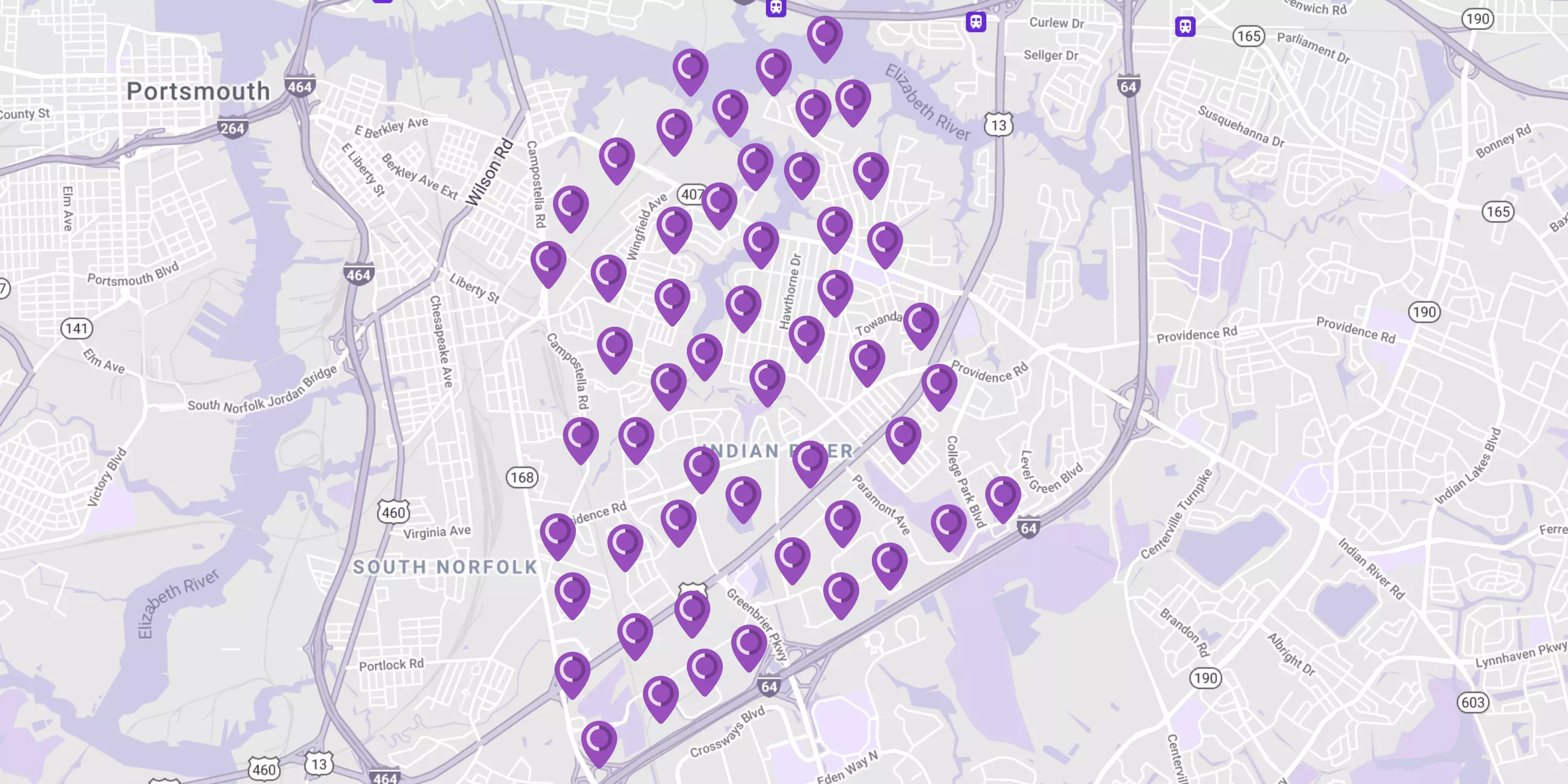Tap the transit station icon near Curlew Dr
Viewport: 1568px width, 784px height.
(x=976, y=22)
